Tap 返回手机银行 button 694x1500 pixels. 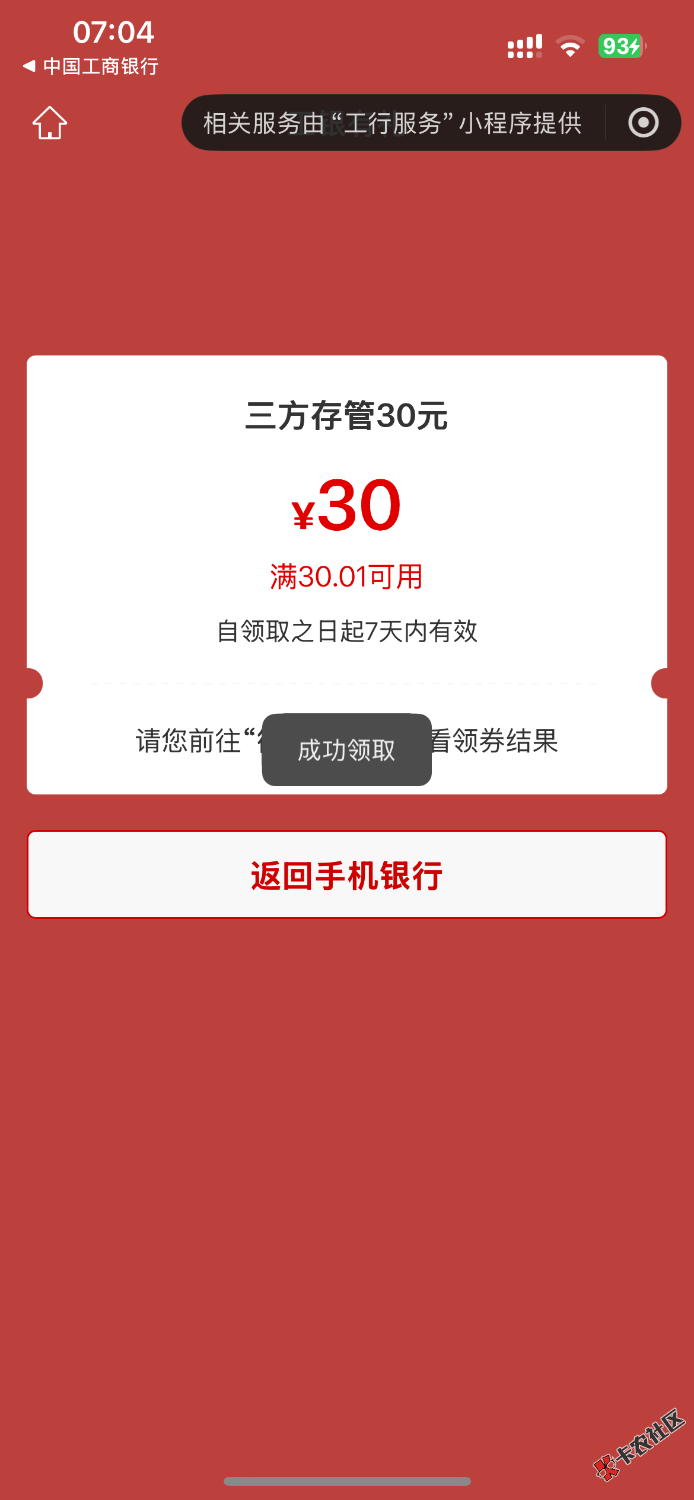point(346,875)
